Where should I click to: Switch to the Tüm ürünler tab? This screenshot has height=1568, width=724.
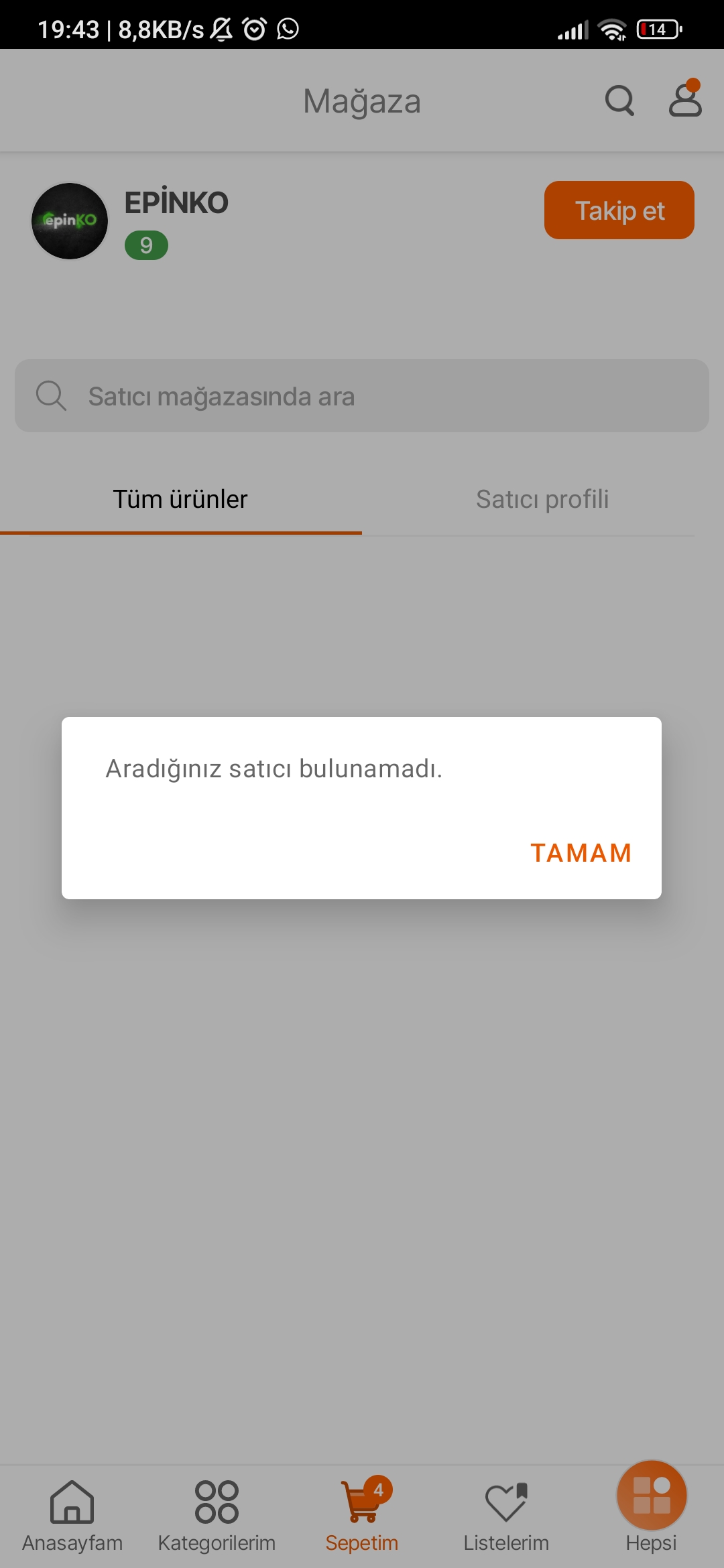coord(180,499)
